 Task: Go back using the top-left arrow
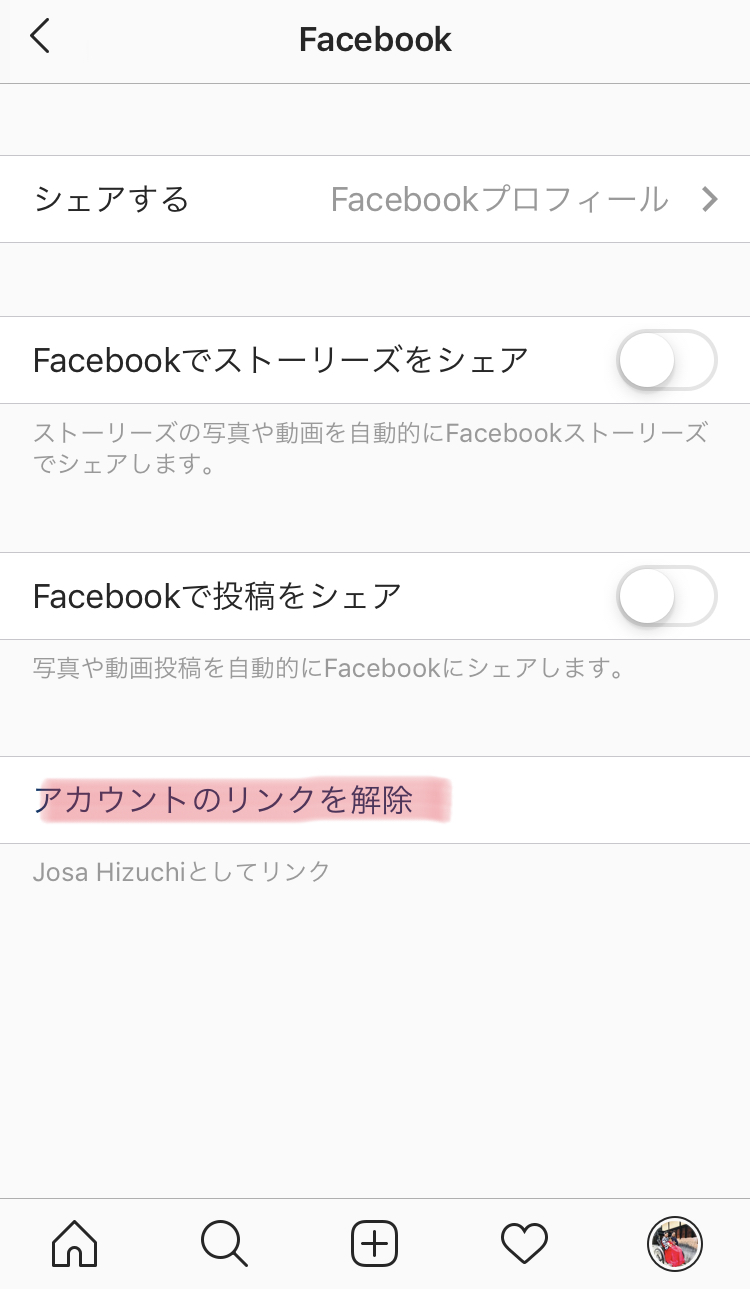click(40, 36)
